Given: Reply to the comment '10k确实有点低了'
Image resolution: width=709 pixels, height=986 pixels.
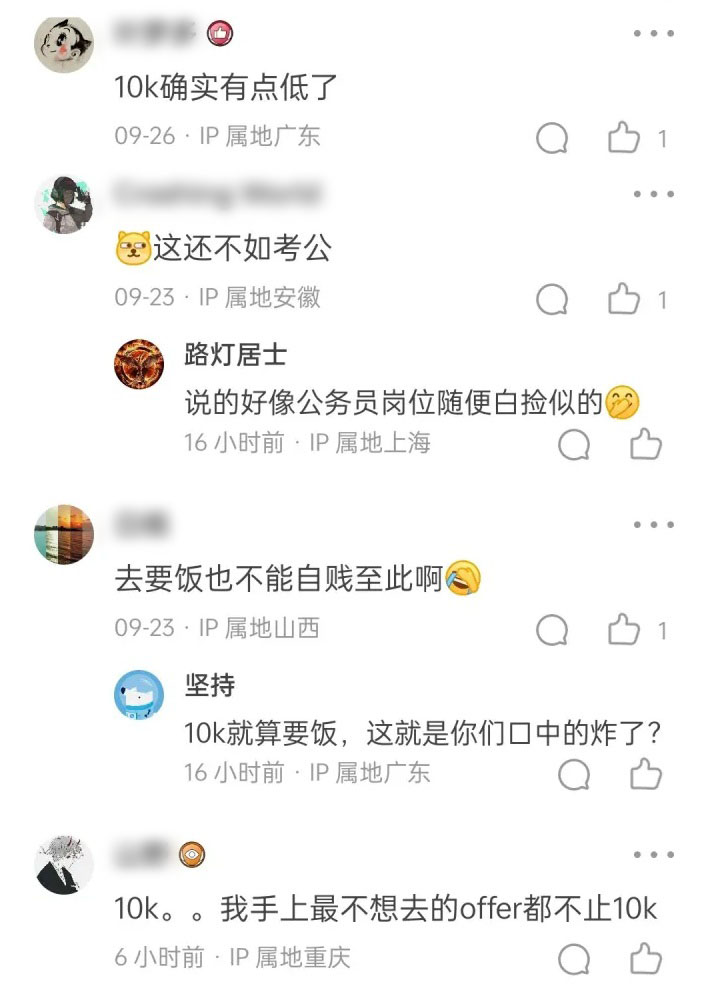Looking at the screenshot, I should tap(552, 138).
